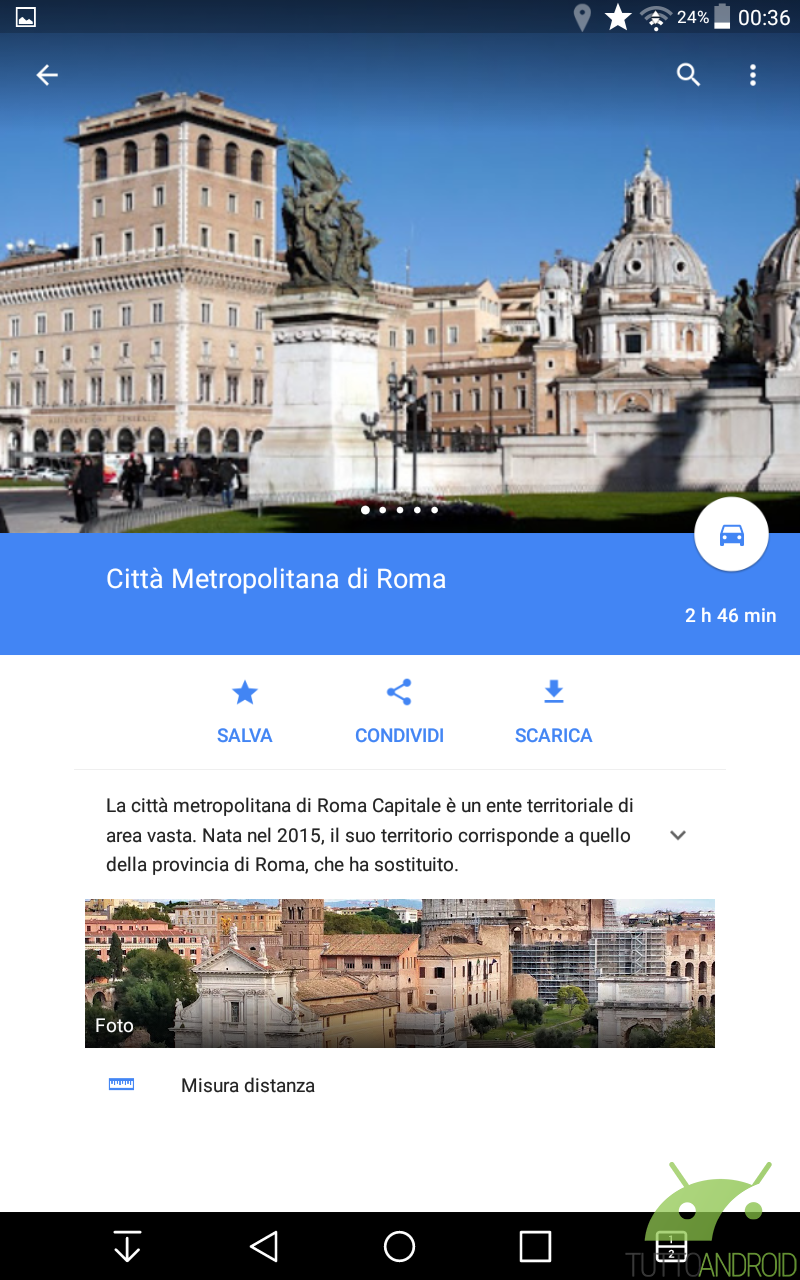Open the three-dot overflow menu
800x1280 pixels.
753,75
